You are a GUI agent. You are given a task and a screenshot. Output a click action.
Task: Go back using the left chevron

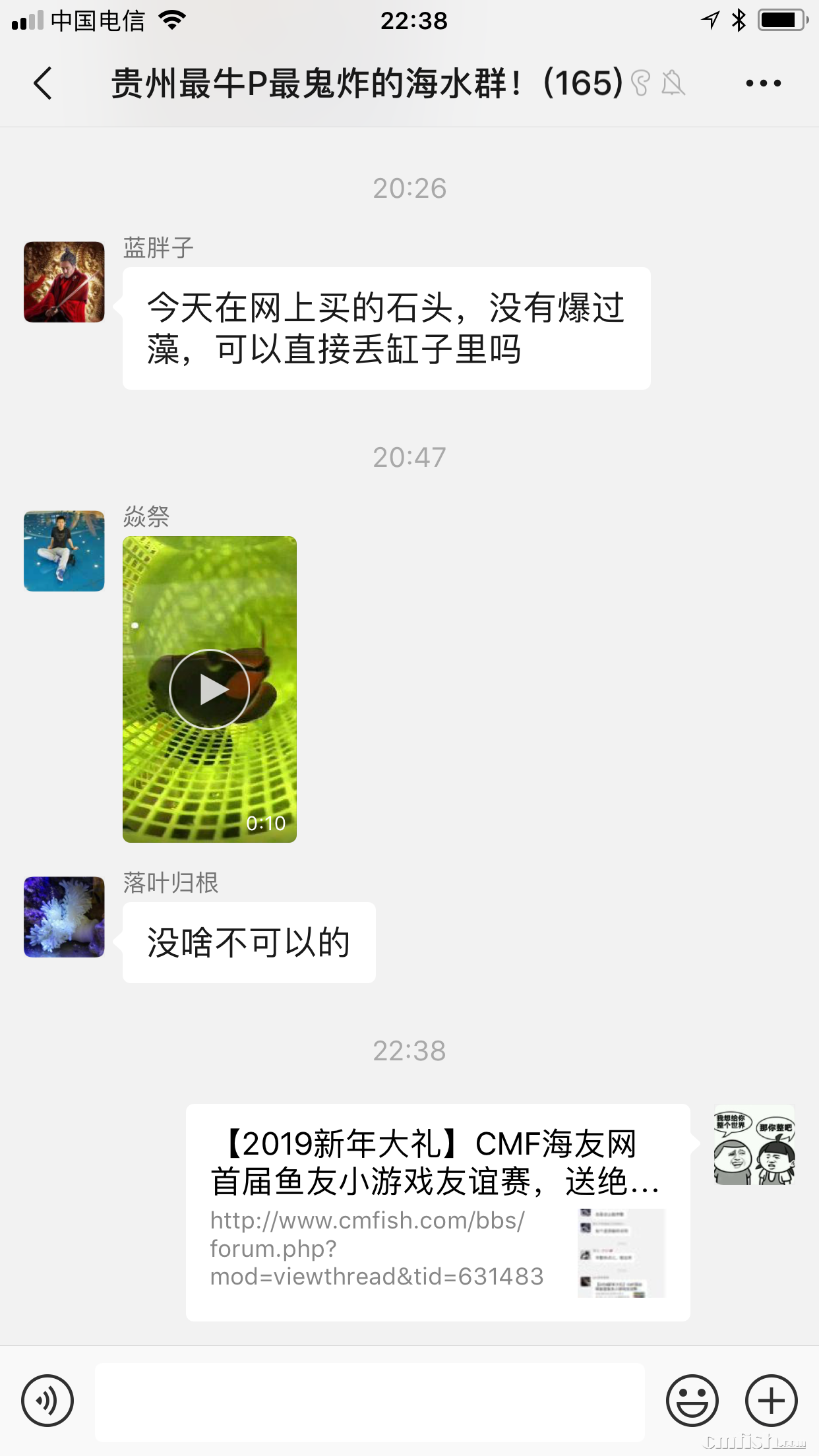click(x=42, y=84)
